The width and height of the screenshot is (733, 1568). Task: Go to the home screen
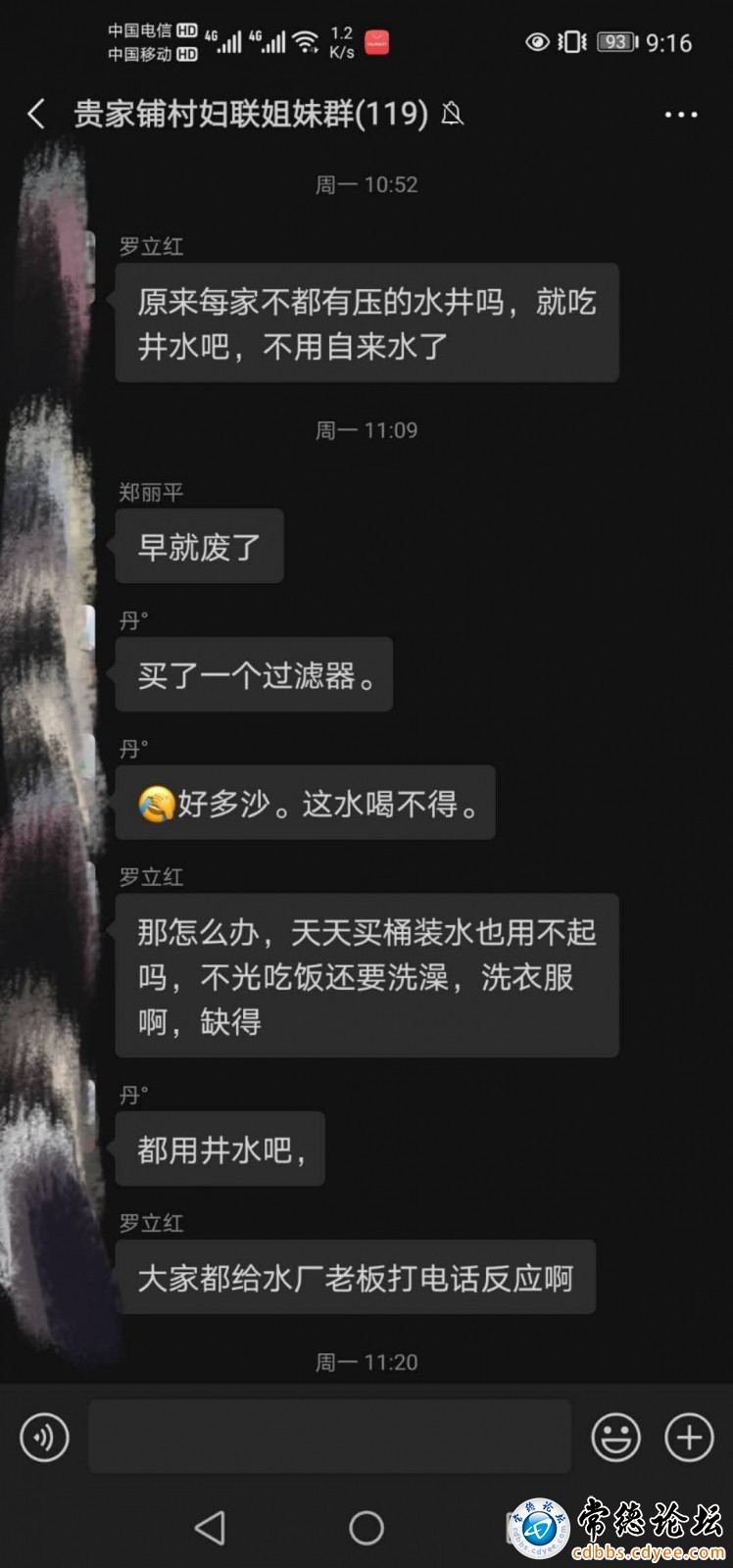click(366, 1527)
